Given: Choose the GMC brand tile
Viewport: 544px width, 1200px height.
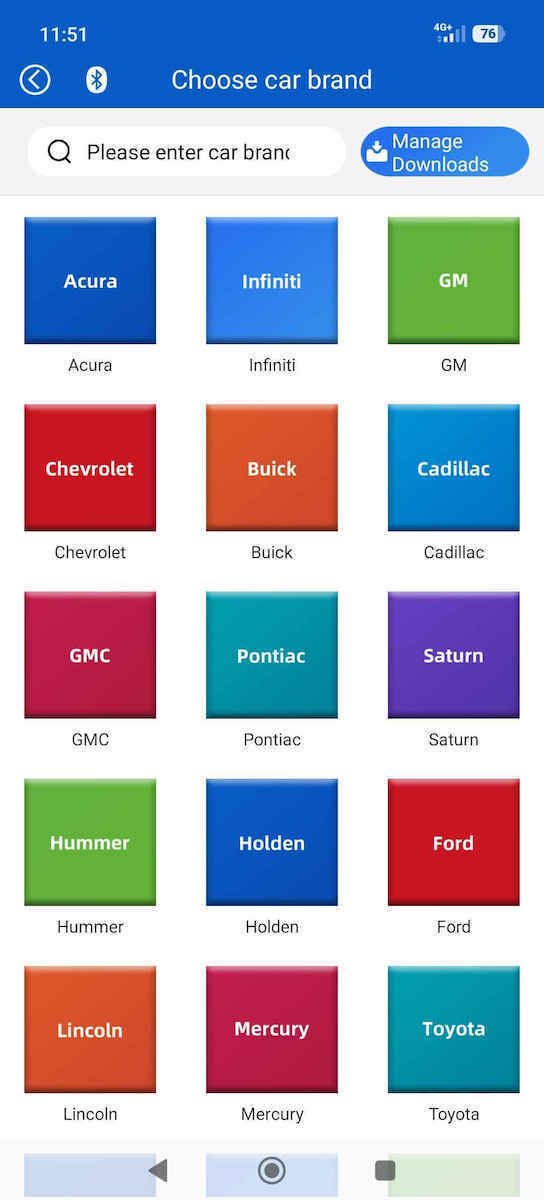Looking at the screenshot, I should point(90,655).
